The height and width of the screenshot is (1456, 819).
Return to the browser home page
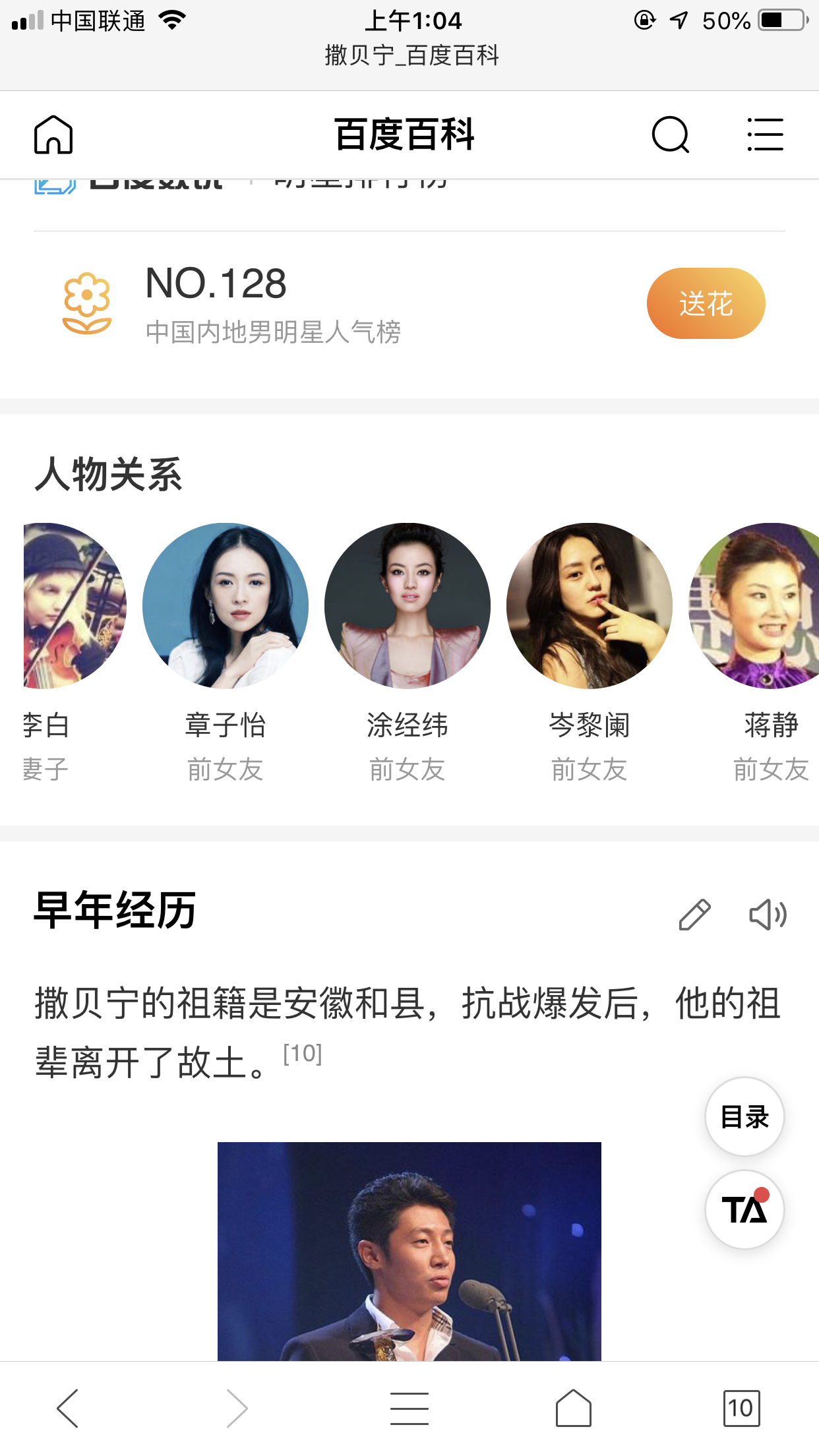[x=573, y=1408]
